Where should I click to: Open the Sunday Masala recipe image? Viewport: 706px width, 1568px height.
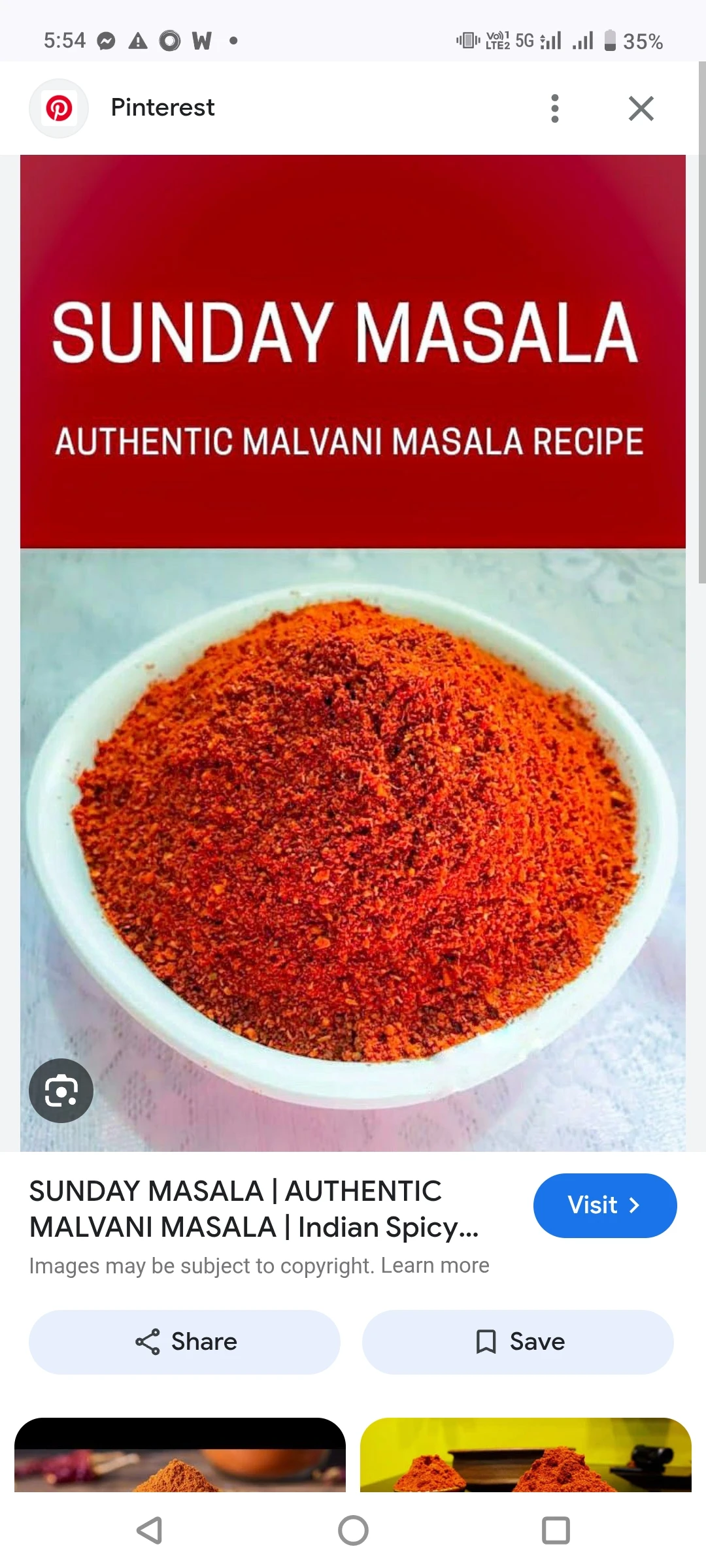pos(353,653)
